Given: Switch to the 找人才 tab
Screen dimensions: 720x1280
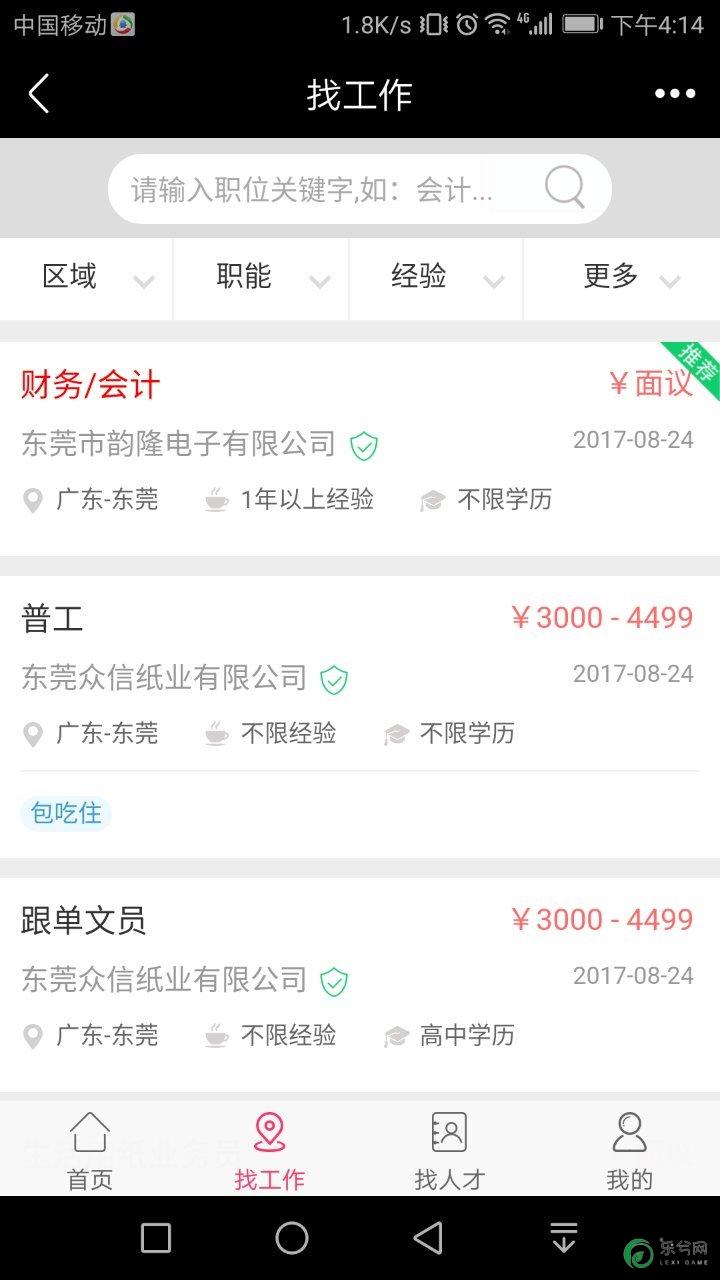Looking at the screenshot, I should 449,1152.
